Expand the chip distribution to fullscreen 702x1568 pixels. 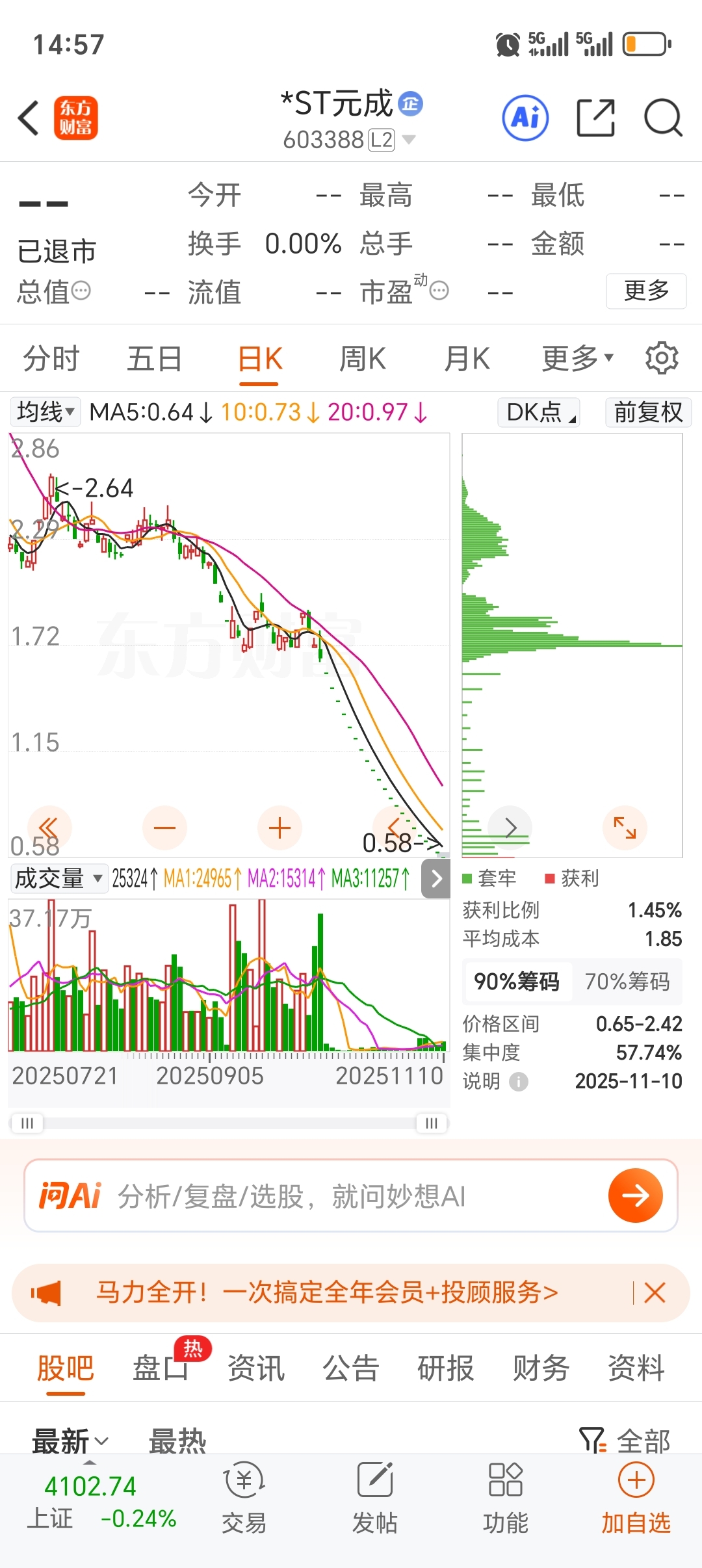click(x=625, y=828)
